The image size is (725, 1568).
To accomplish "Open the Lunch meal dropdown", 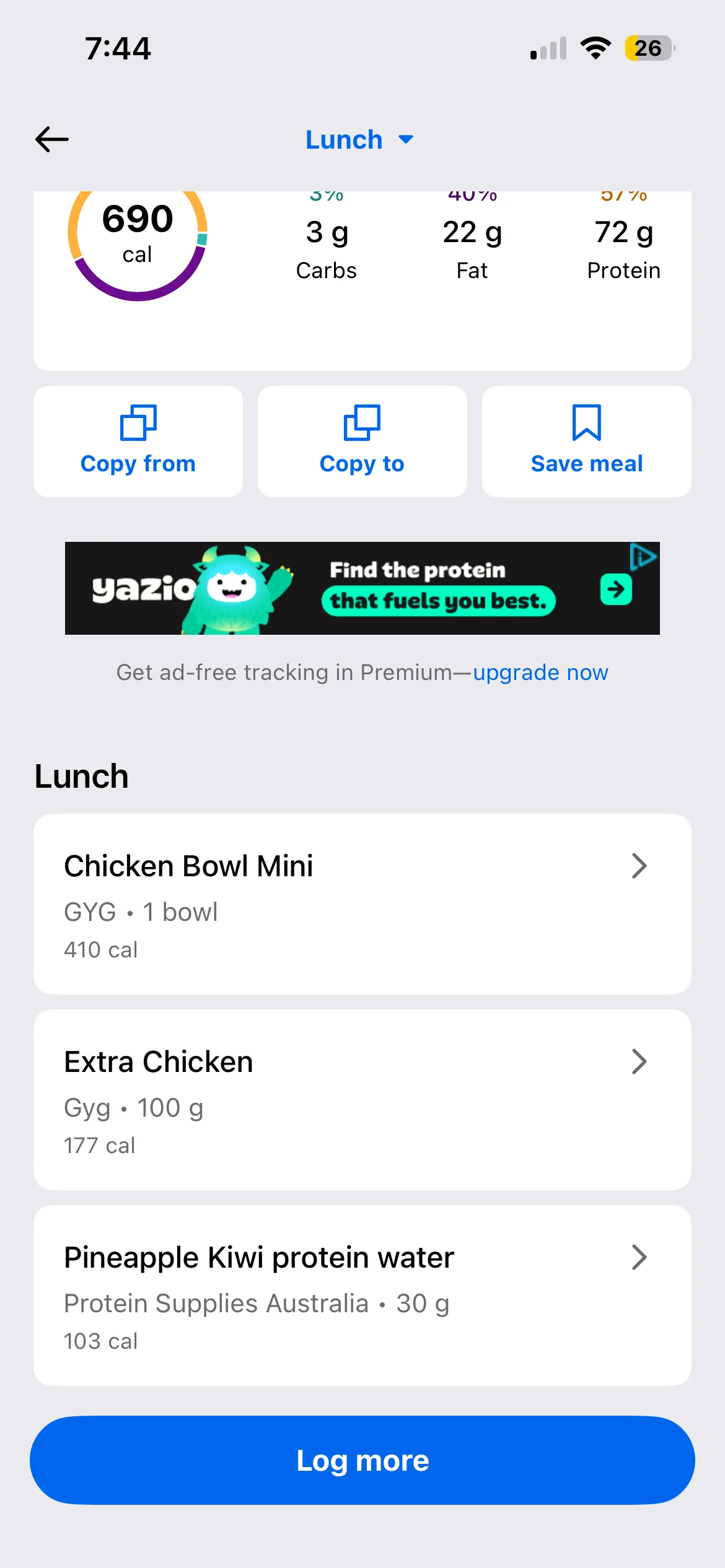I will [x=359, y=140].
